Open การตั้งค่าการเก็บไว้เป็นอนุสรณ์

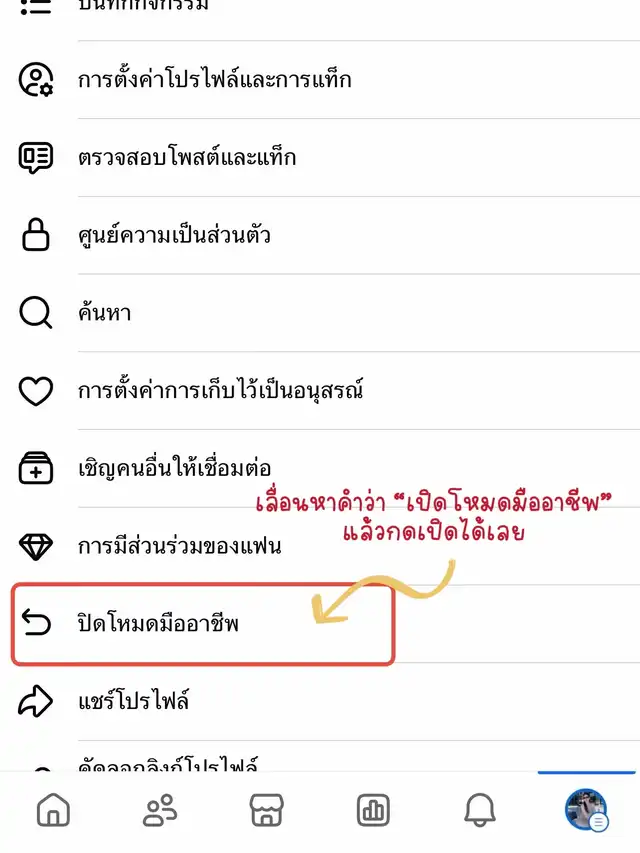pos(220,391)
